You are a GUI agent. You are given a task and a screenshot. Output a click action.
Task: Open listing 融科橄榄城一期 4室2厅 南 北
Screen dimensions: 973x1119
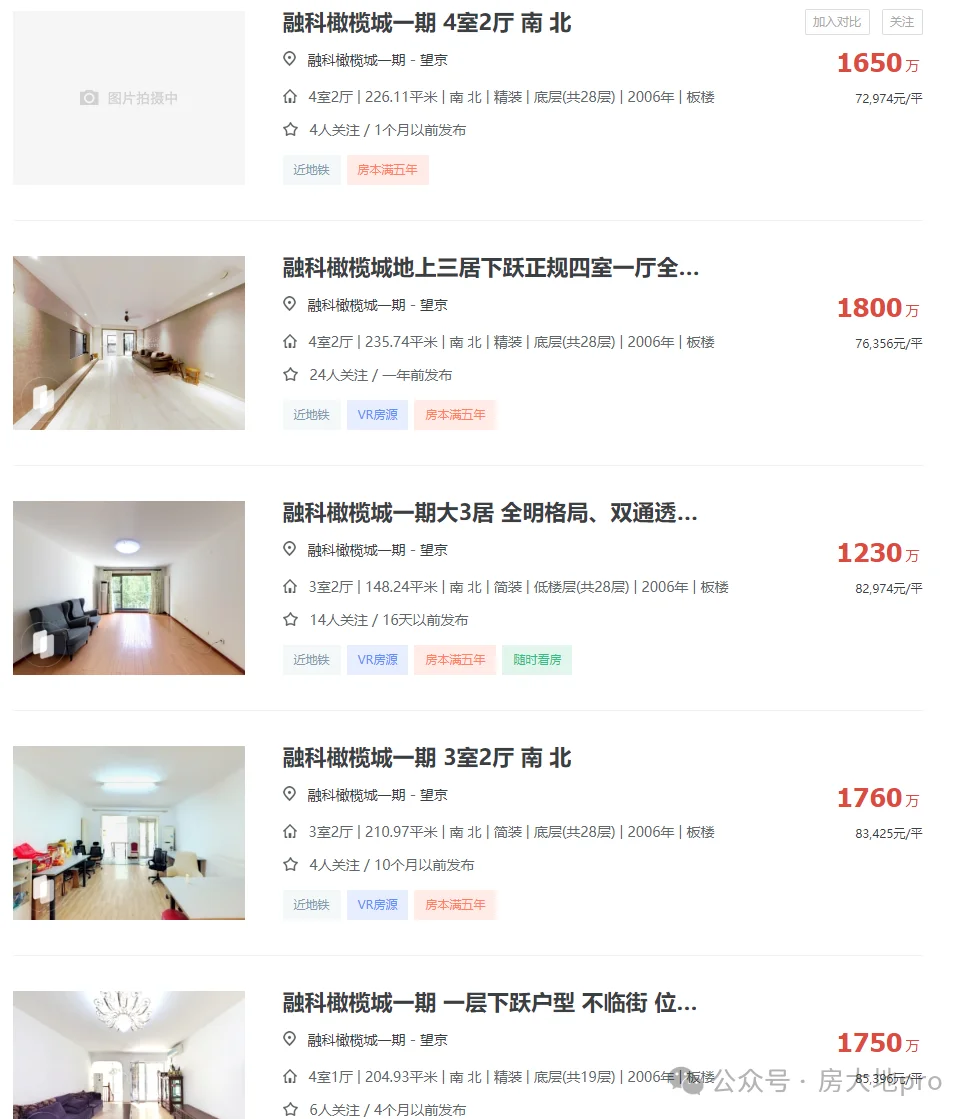tap(427, 23)
